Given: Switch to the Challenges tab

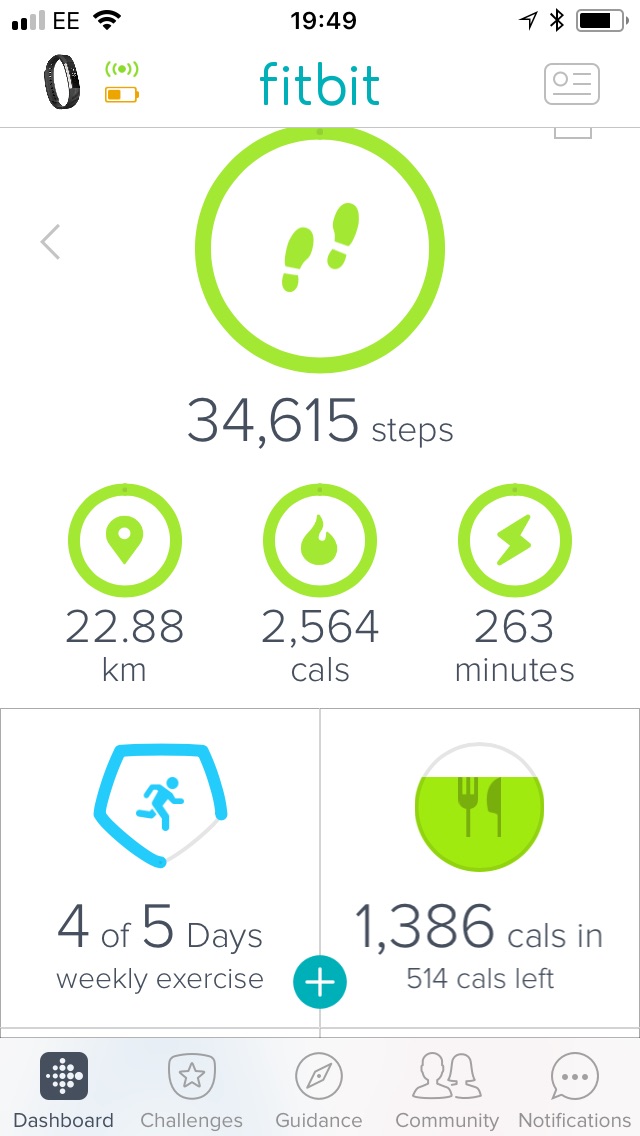Looking at the screenshot, I should tap(191, 1090).
